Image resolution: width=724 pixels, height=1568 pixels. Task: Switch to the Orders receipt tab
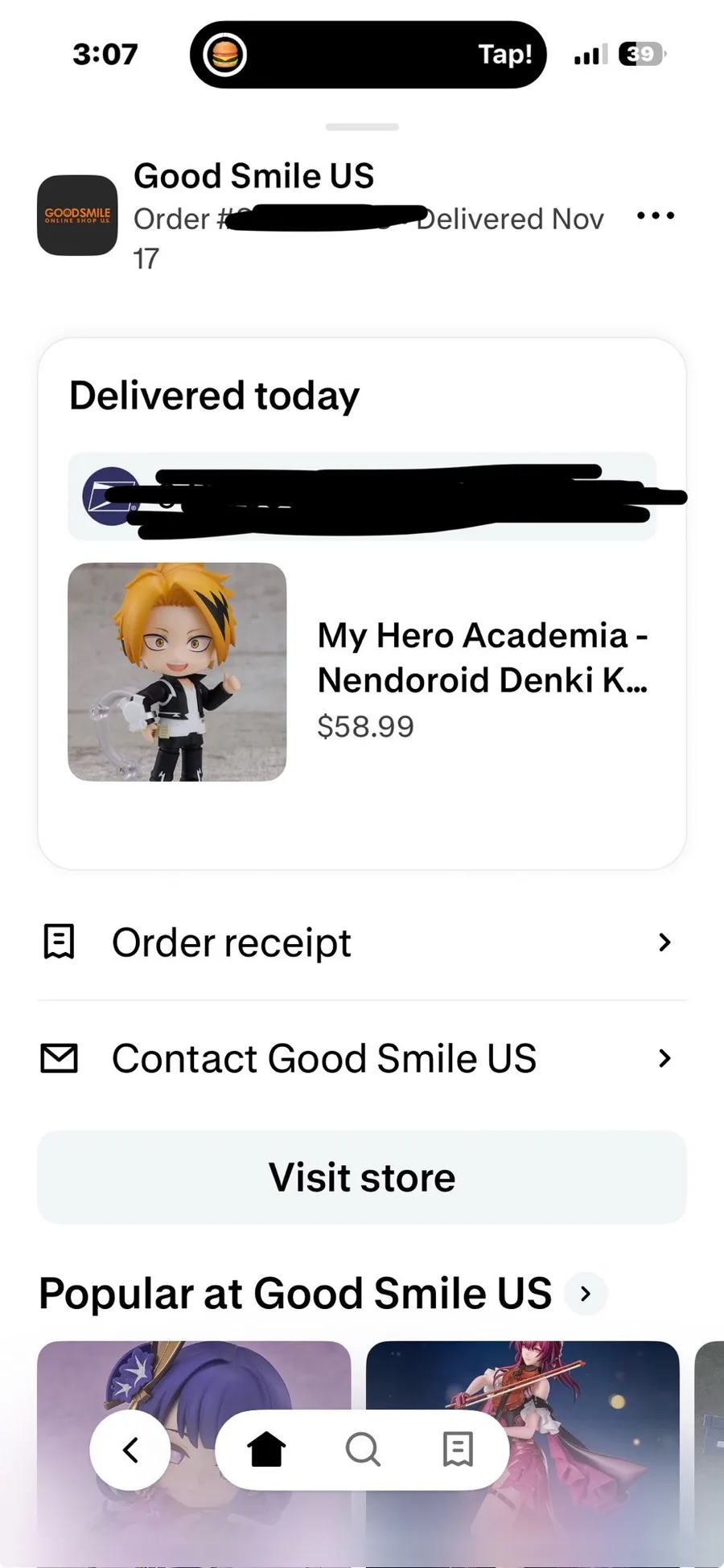tap(458, 1449)
